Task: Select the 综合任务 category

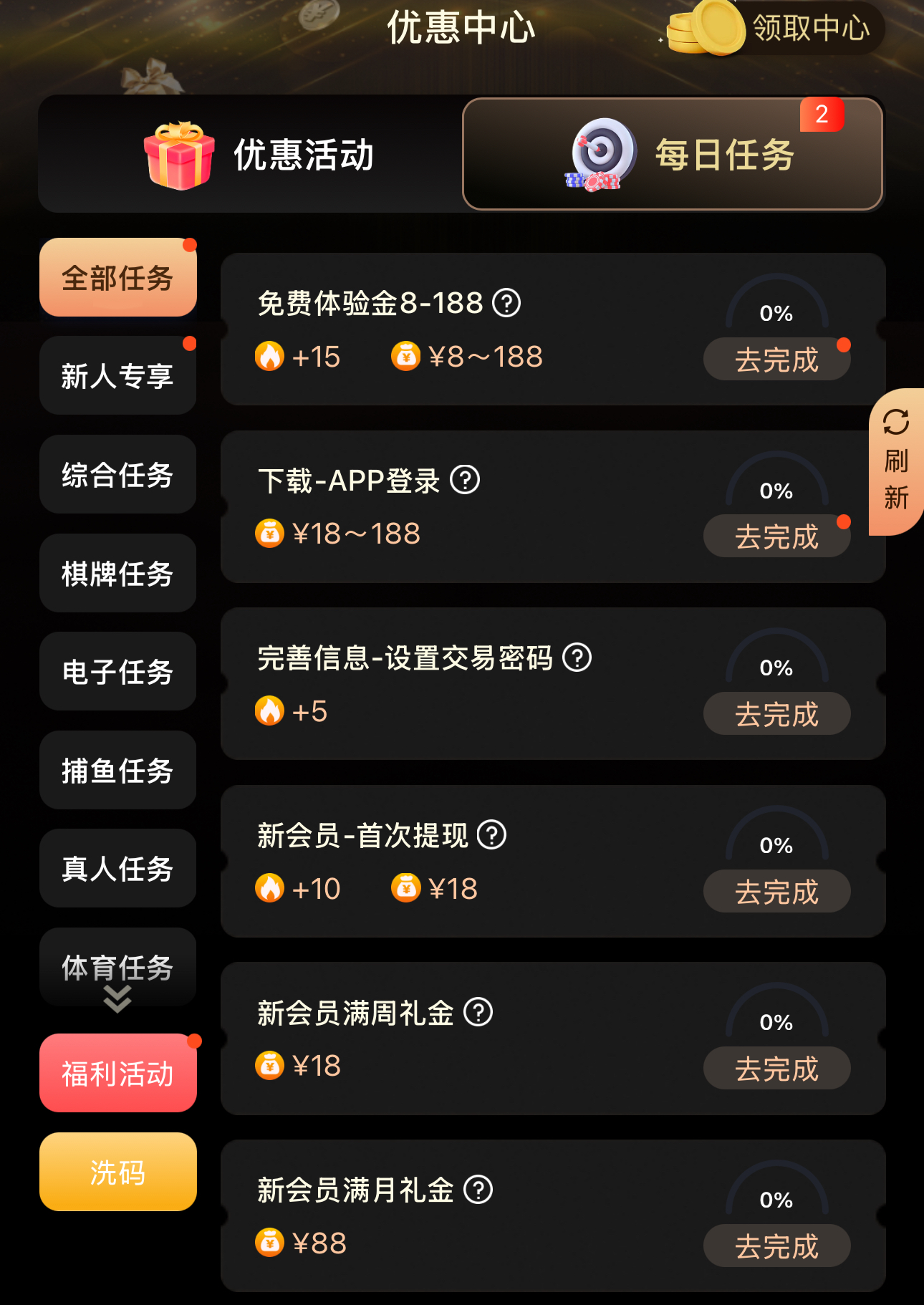Action: click(x=117, y=475)
